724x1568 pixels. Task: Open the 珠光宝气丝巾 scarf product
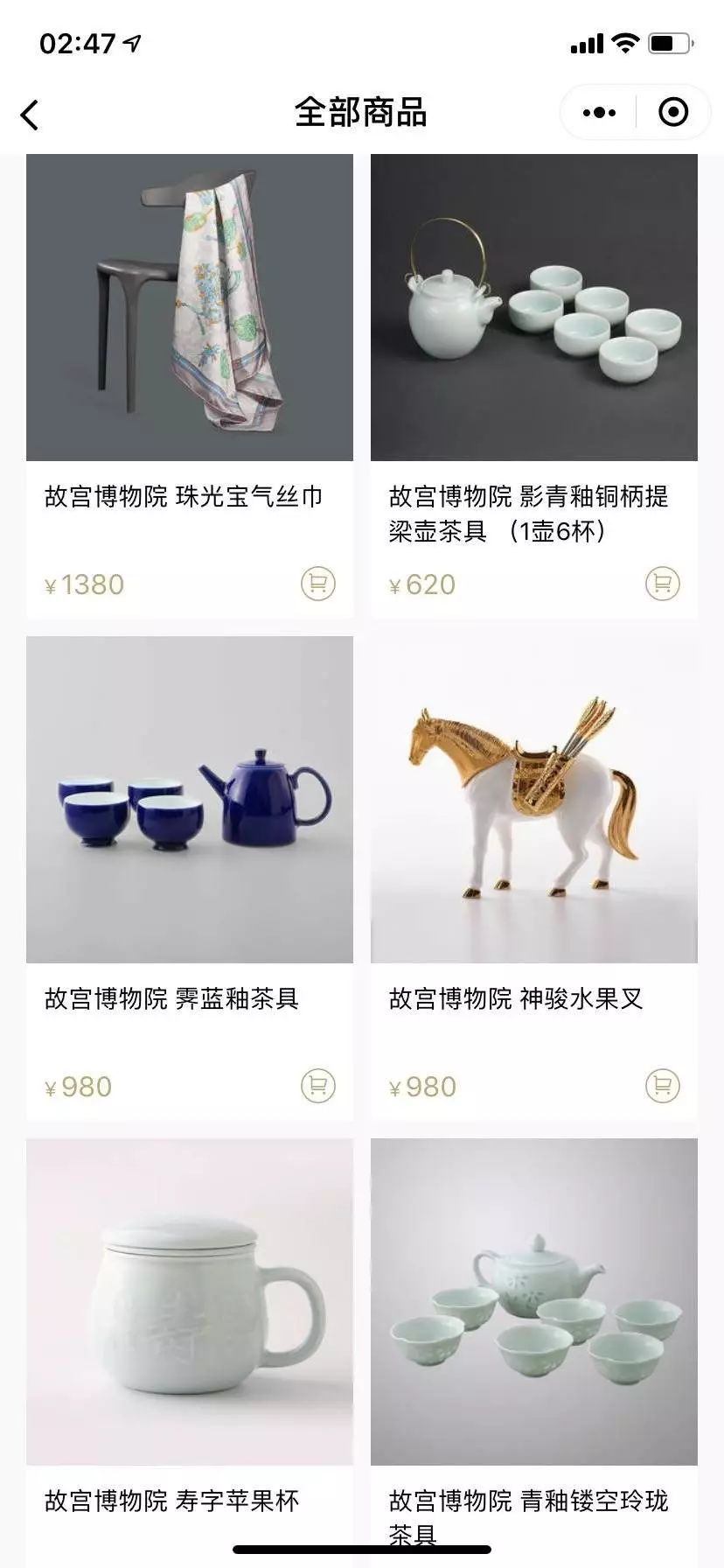(x=190, y=308)
